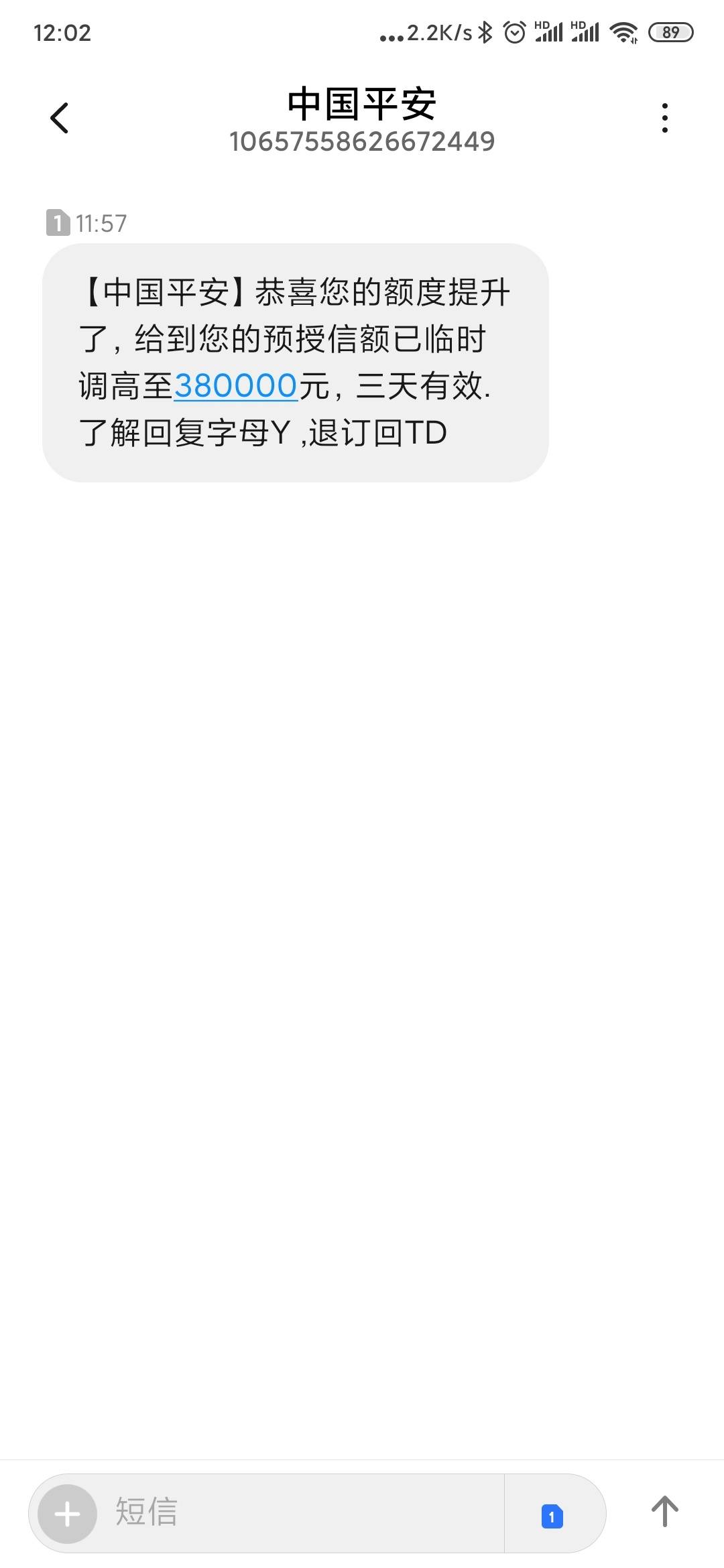Image resolution: width=724 pixels, height=1568 pixels.
Task: Send the message with the arrow button
Action: (664, 1512)
